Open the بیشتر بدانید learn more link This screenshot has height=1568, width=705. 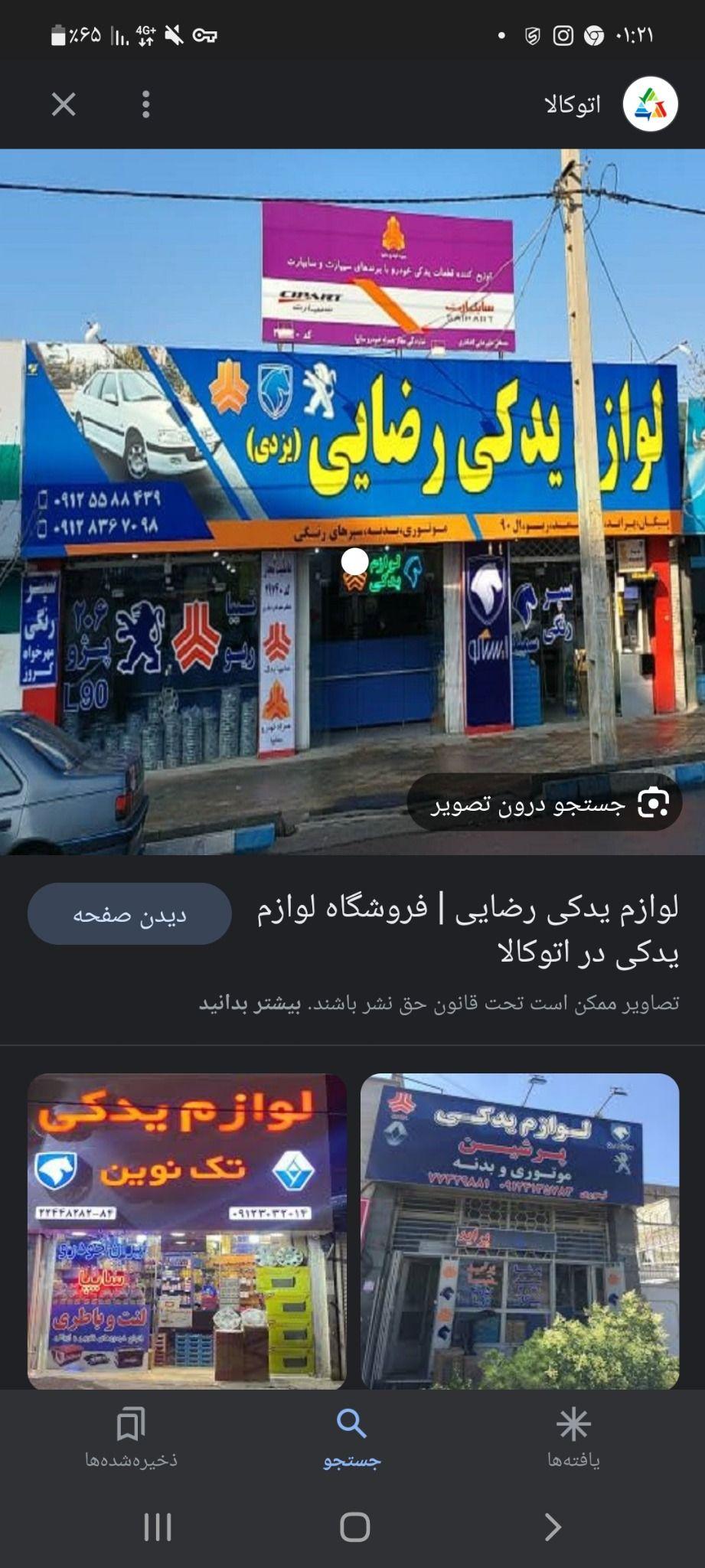pos(250,1004)
